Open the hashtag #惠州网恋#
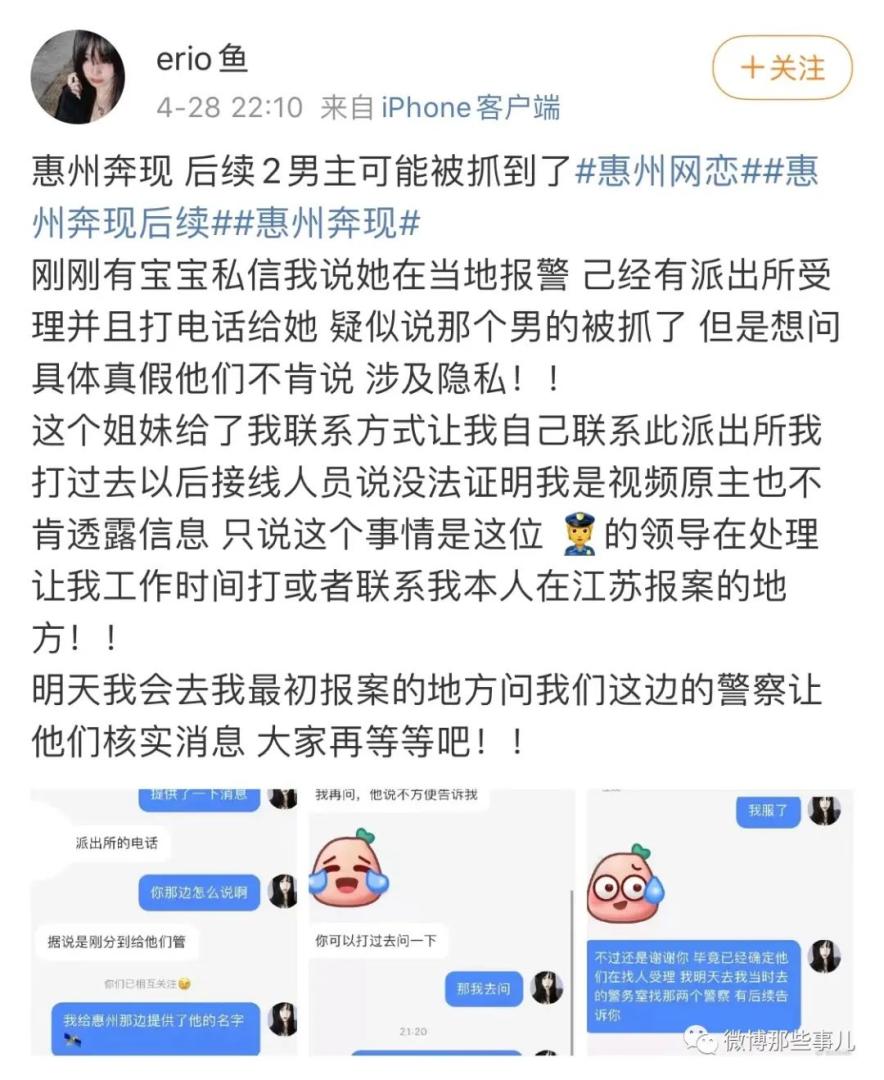 pyautogui.click(x=671, y=172)
